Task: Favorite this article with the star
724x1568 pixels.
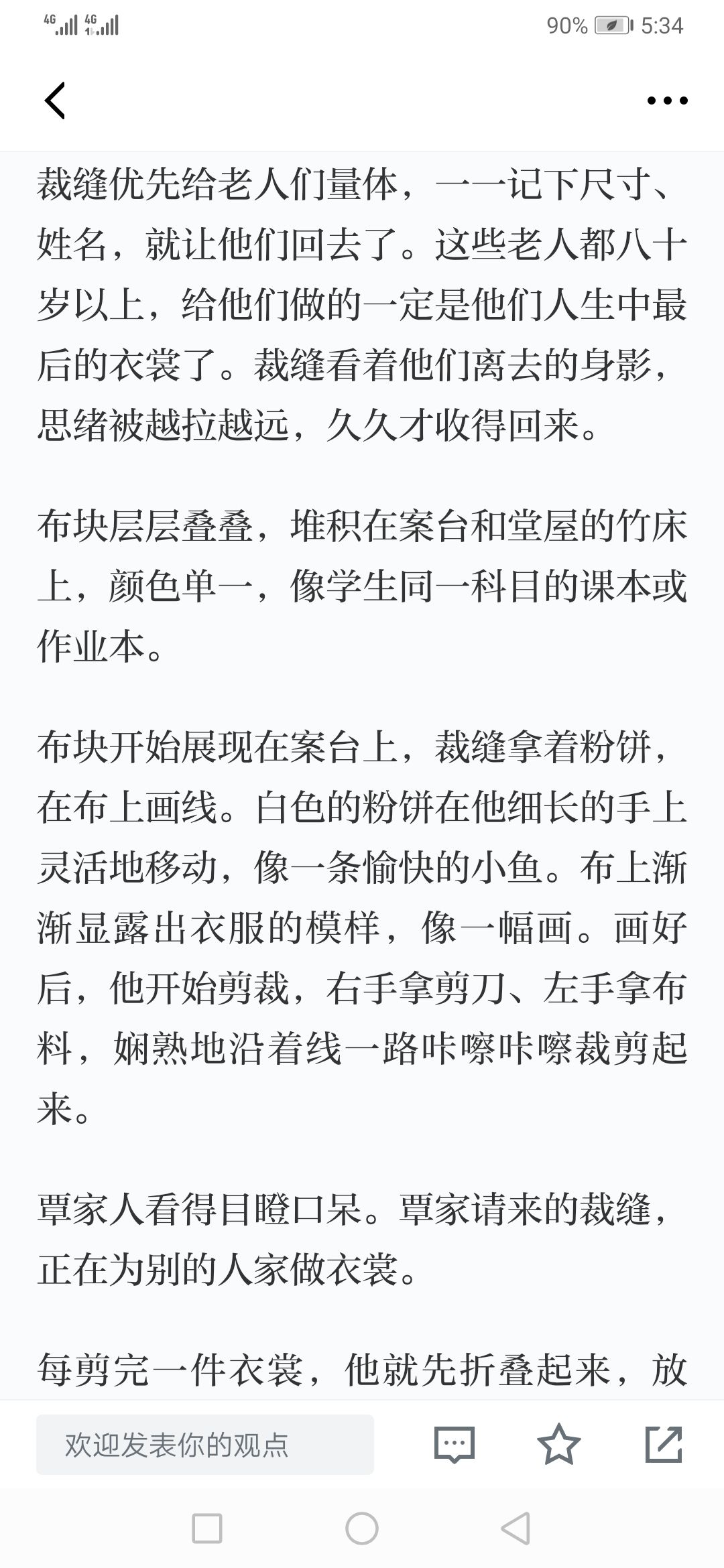Action: 559,1443
